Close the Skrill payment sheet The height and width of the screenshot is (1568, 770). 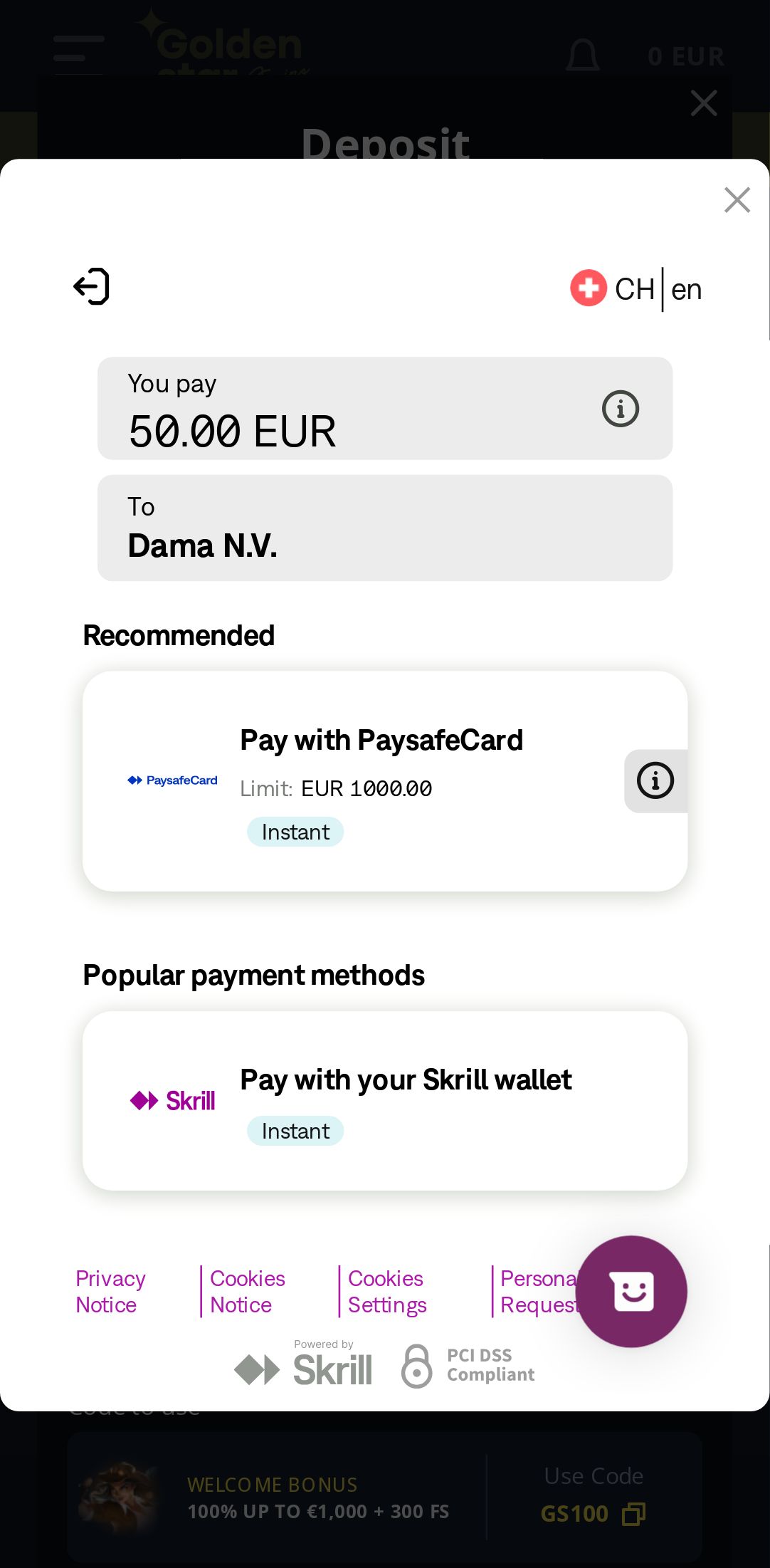coord(737,200)
